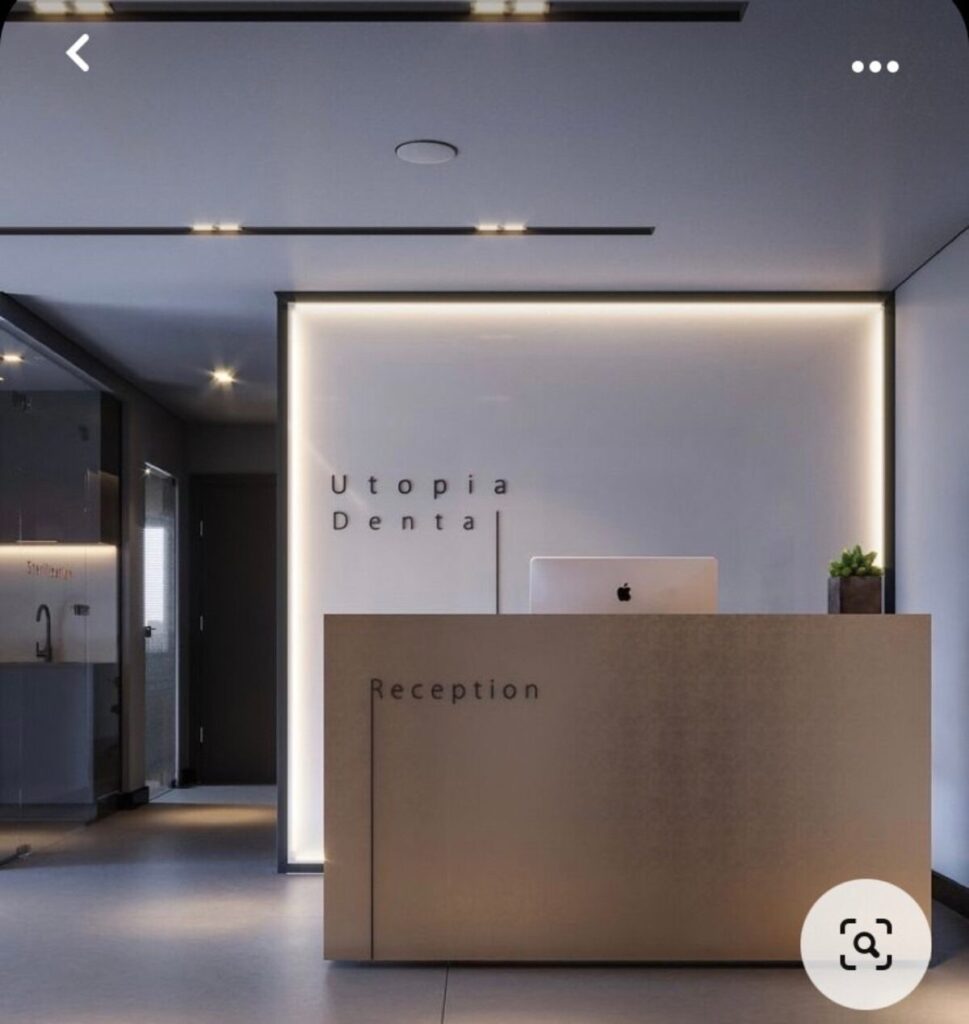Open the three-dot overflow menu
Viewport: 969px width, 1024px height.
click(875, 67)
